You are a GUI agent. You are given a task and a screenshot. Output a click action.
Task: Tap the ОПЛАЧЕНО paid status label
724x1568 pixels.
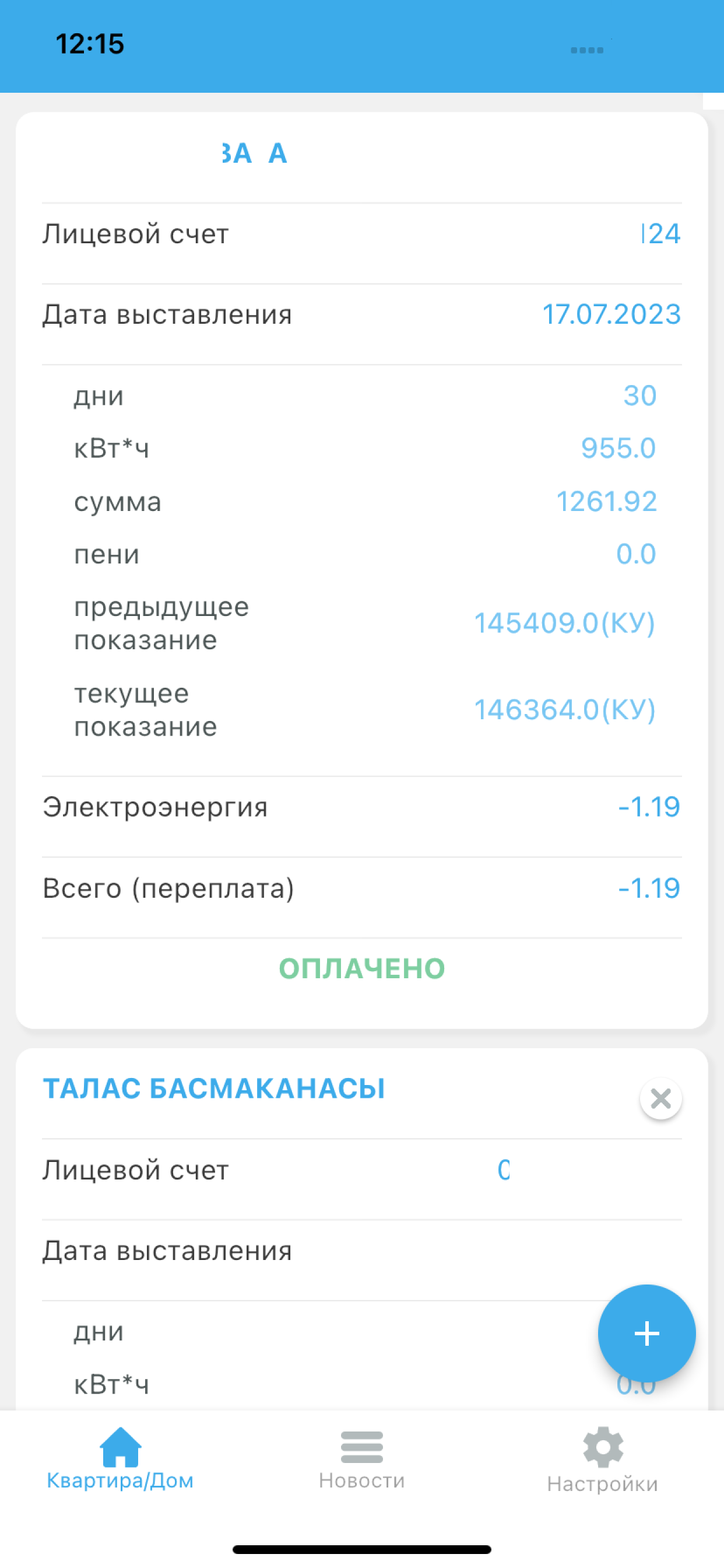click(x=361, y=968)
